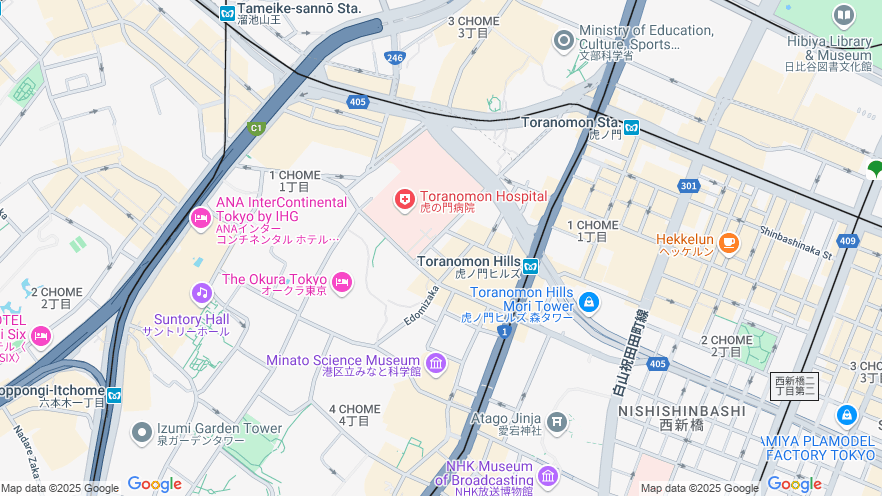Open The Okura Tokyo hotel pin
The image size is (882, 496).
pos(342,283)
